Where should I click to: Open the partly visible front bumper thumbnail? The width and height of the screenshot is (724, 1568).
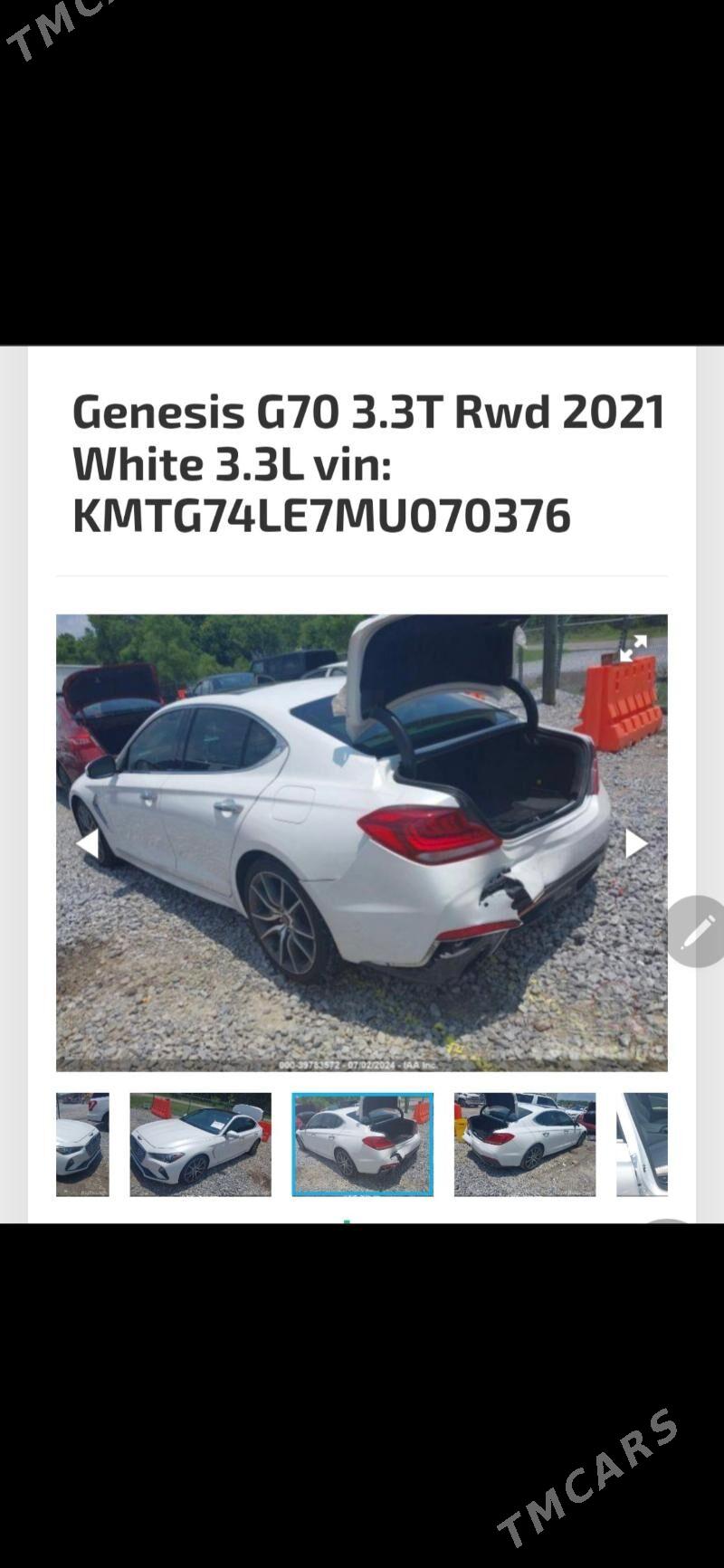[82, 1145]
